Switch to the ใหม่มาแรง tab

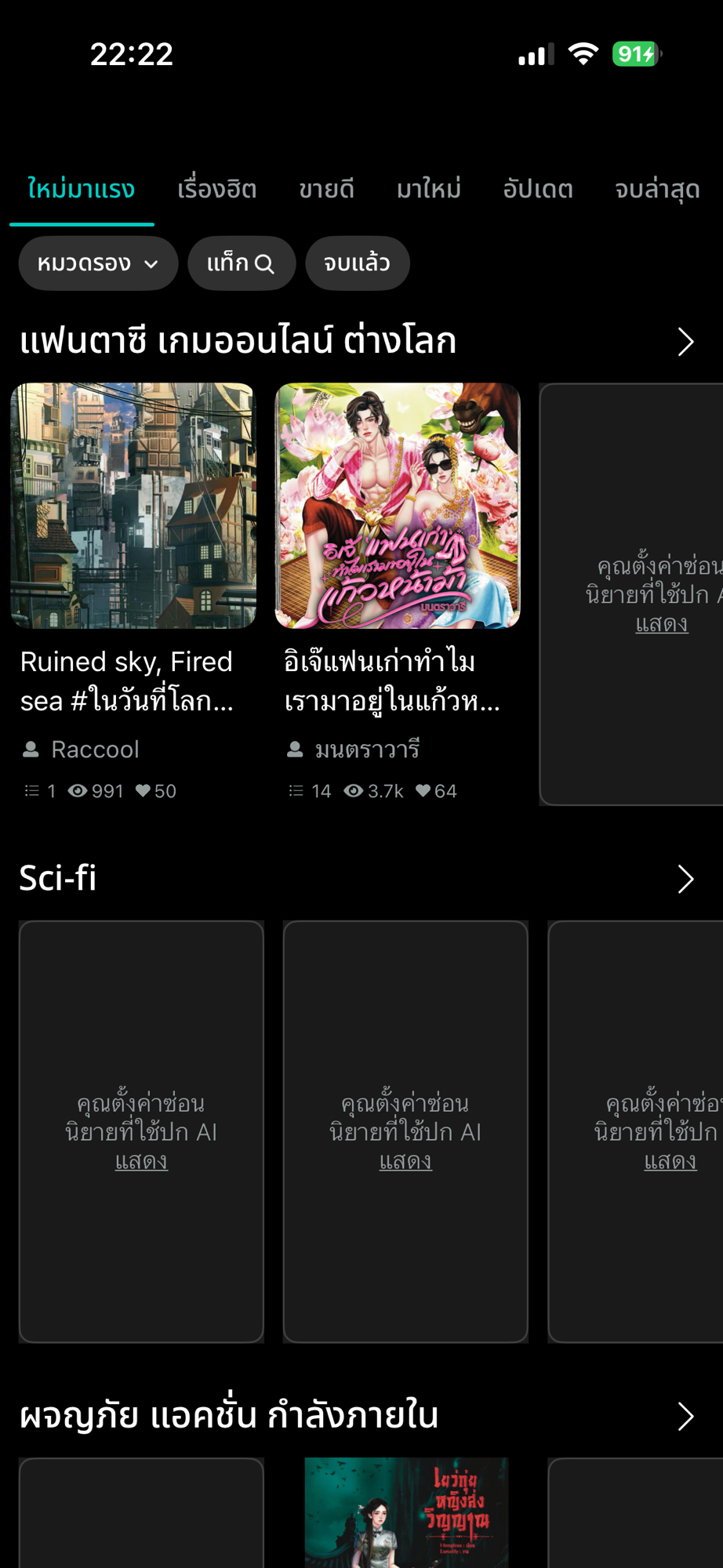click(82, 190)
